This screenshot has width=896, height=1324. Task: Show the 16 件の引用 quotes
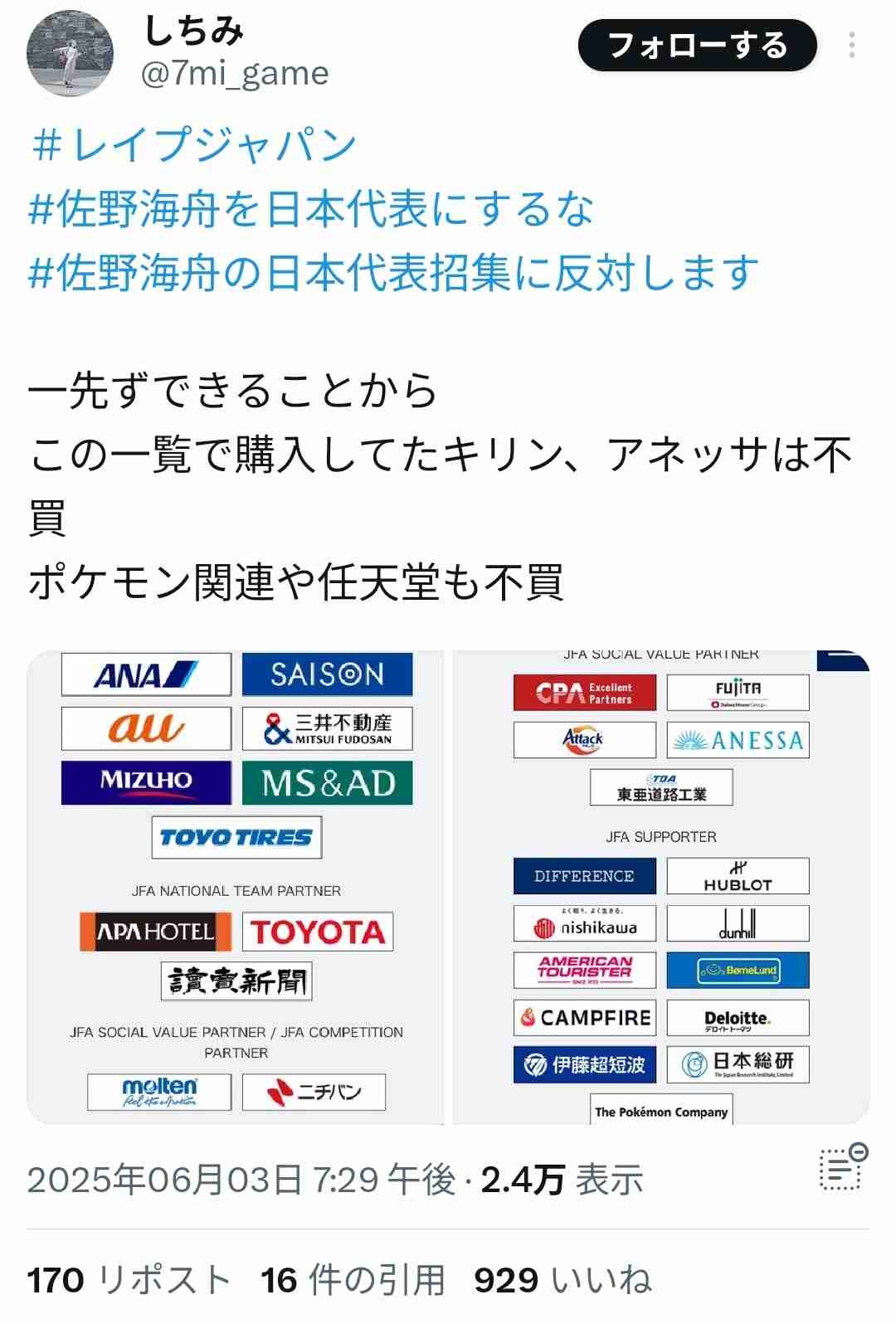point(353,1279)
